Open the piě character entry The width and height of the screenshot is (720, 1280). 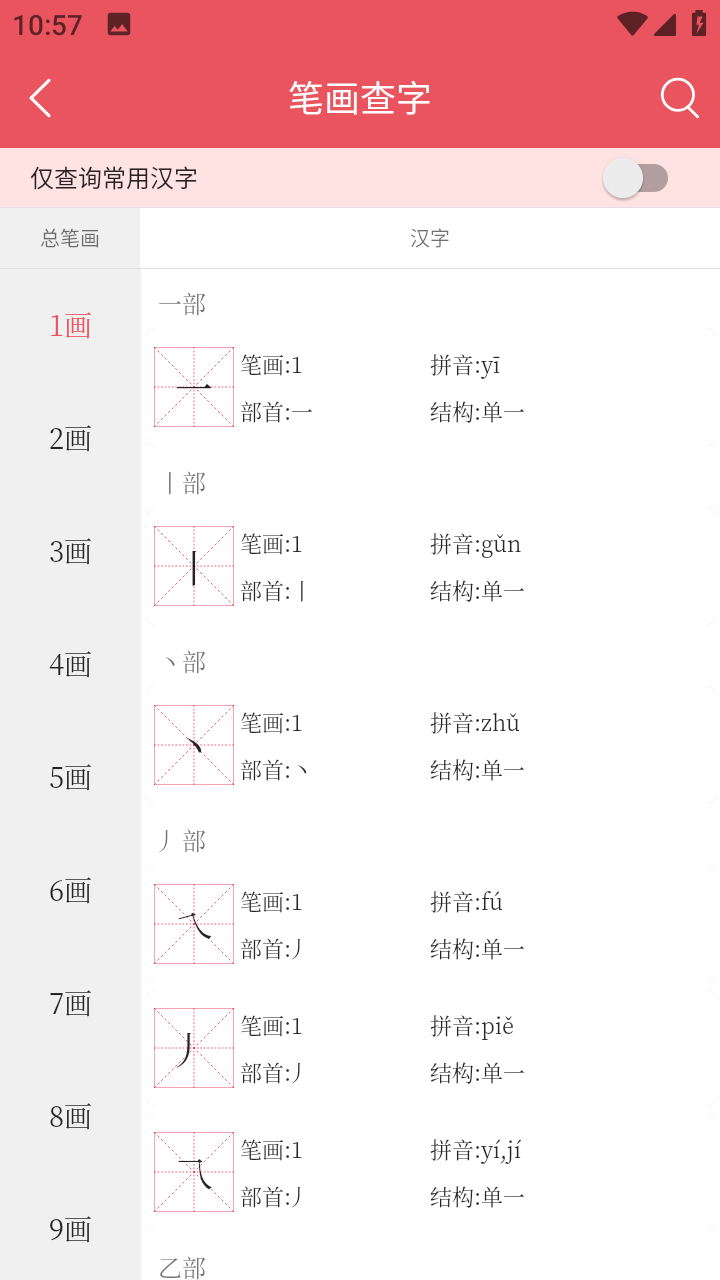tap(432, 1048)
